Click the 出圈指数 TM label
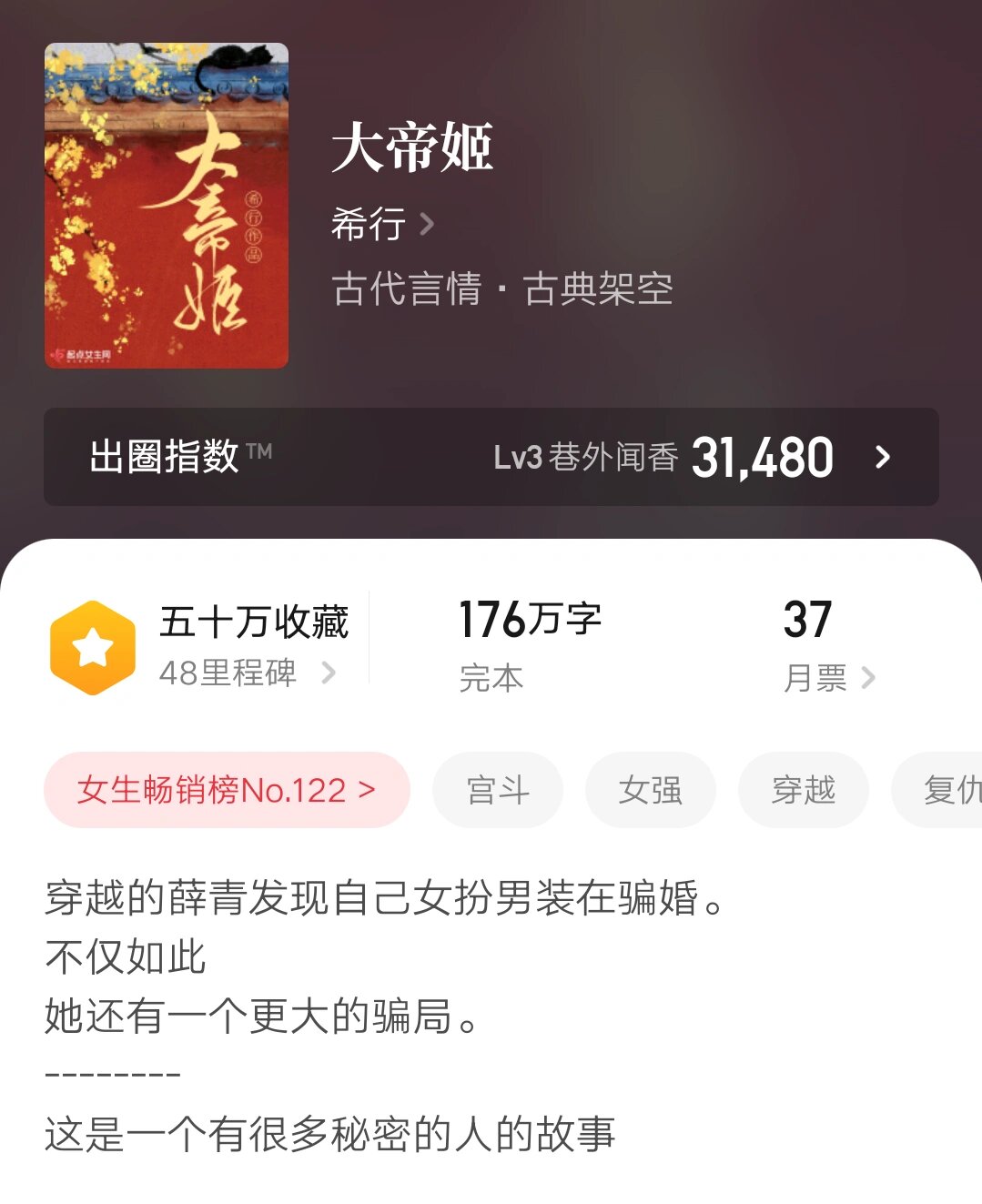This screenshot has width=982, height=1204. pos(168,452)
